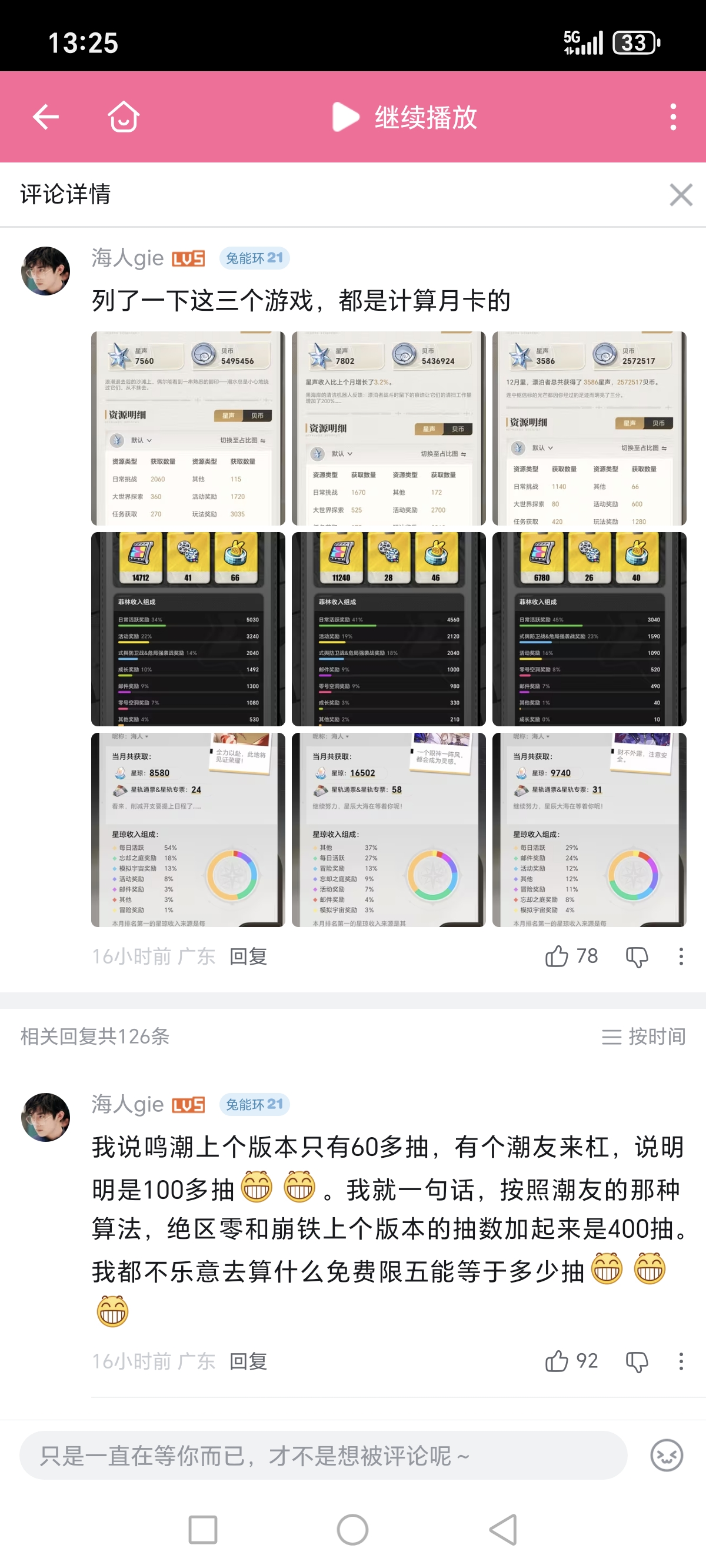Screen dimensions: 706x1568
Task: Reply to the main comment posted 16小时前
Action: (x=248, y=956)
